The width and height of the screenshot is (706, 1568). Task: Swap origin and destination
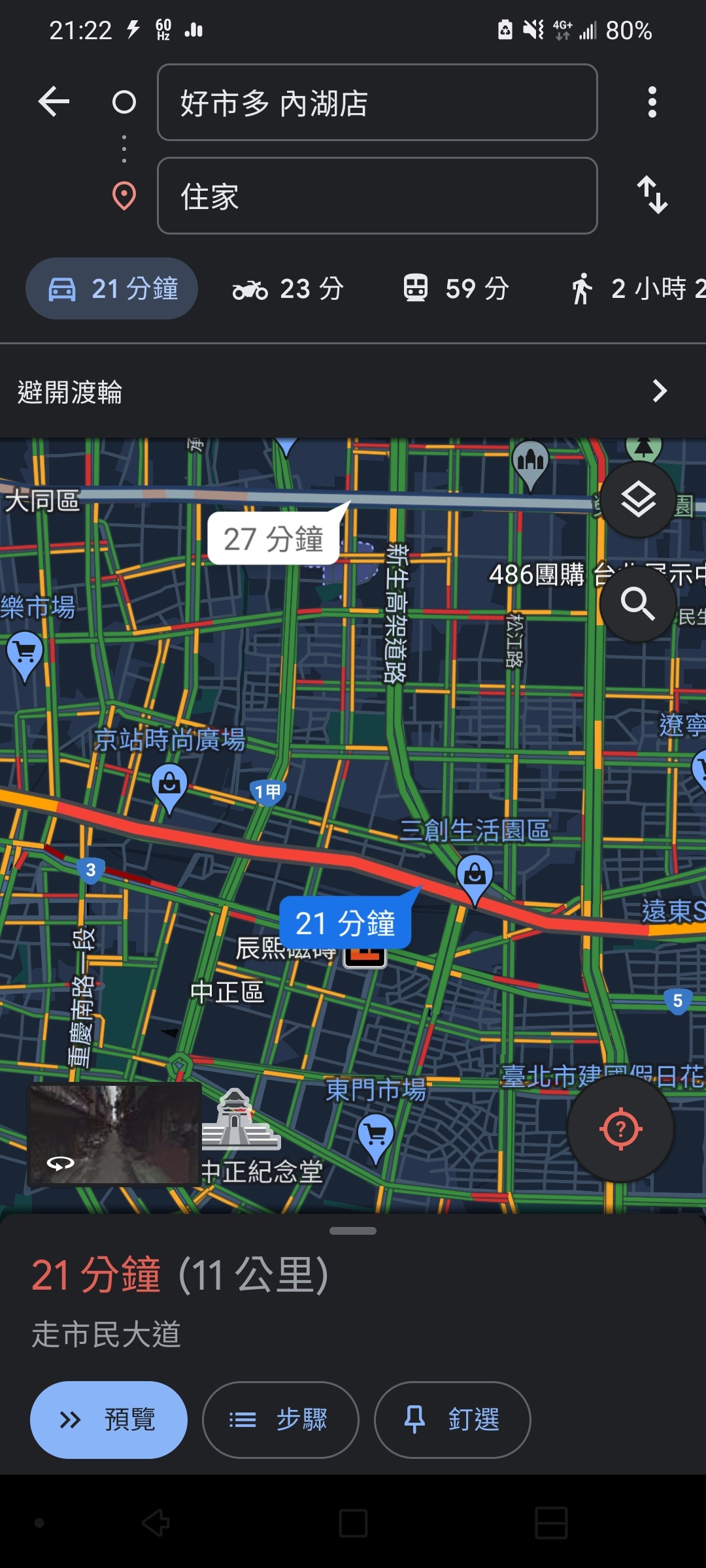(x=652, y=195)
